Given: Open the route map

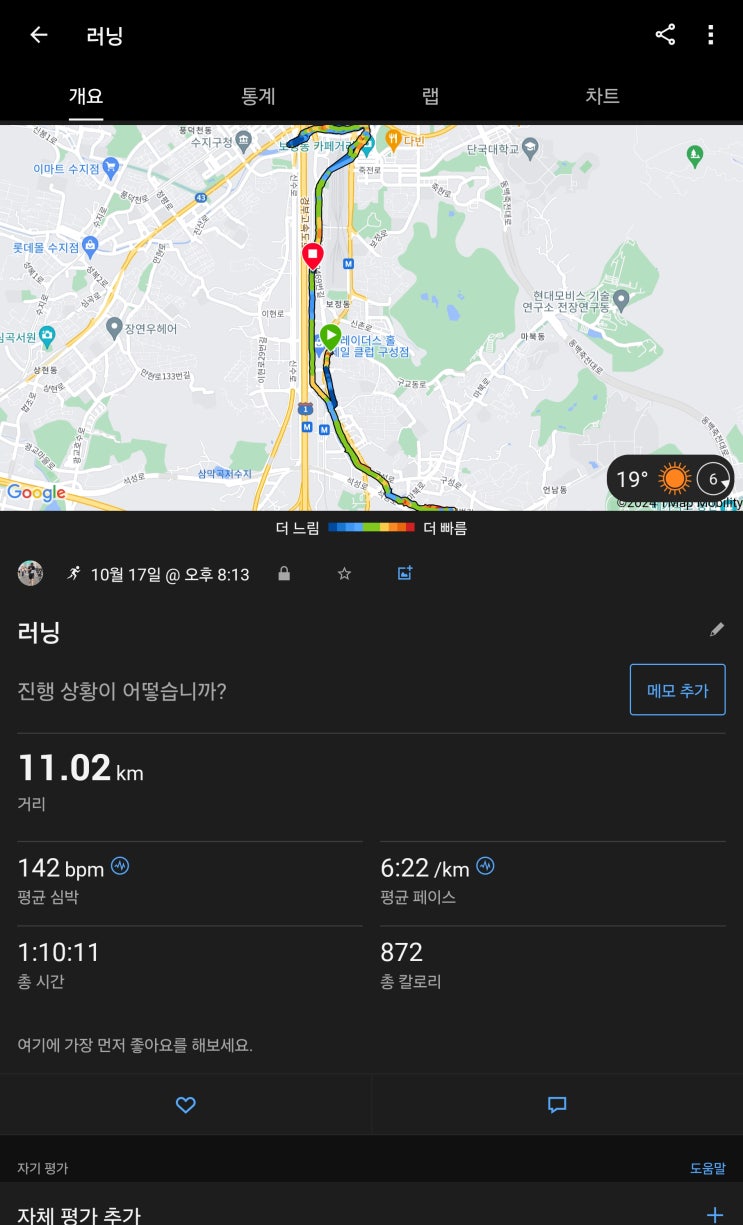Looking at the screenshot, I should pos(371,317).
